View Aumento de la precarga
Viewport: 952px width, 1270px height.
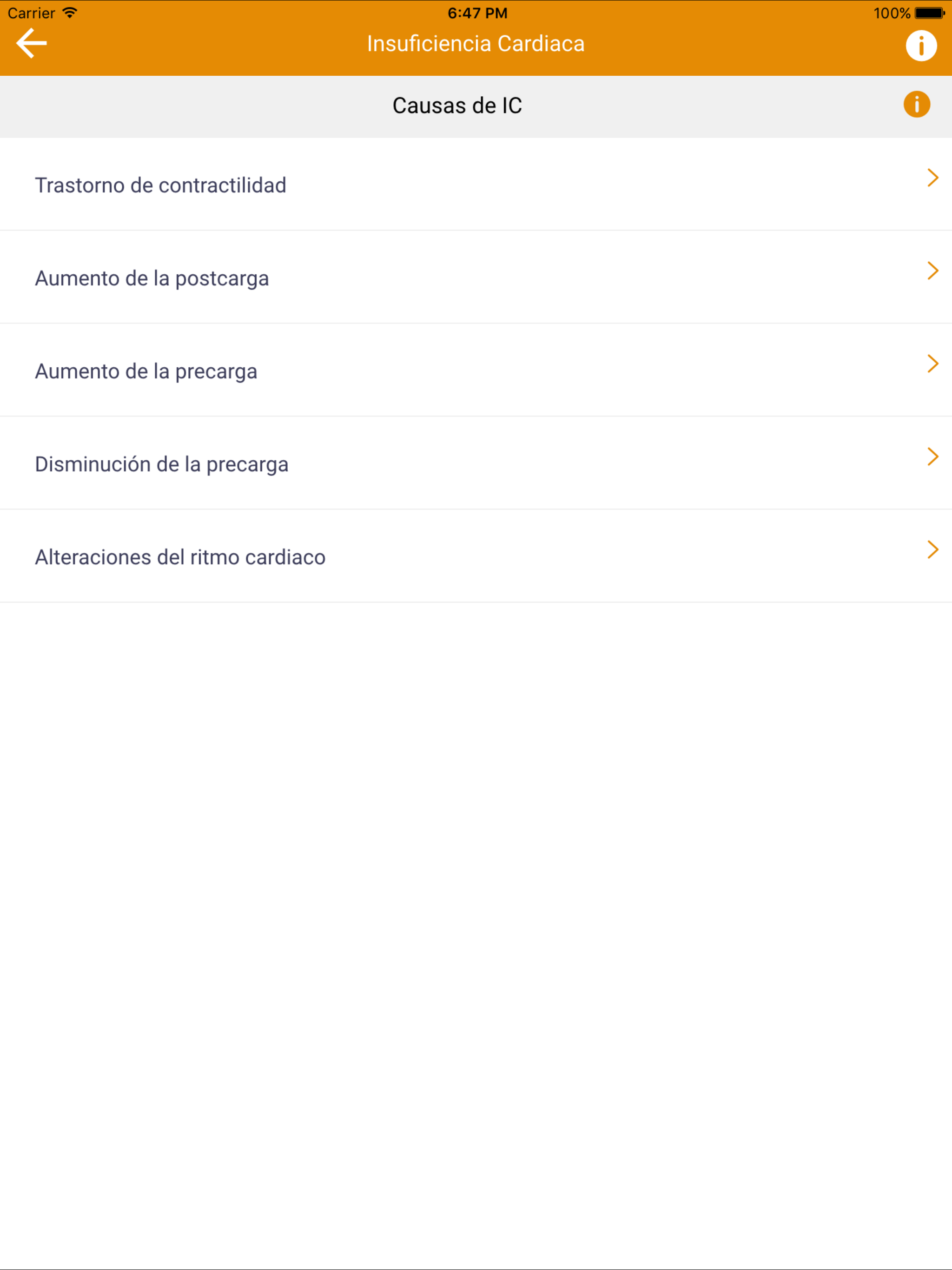146,371
